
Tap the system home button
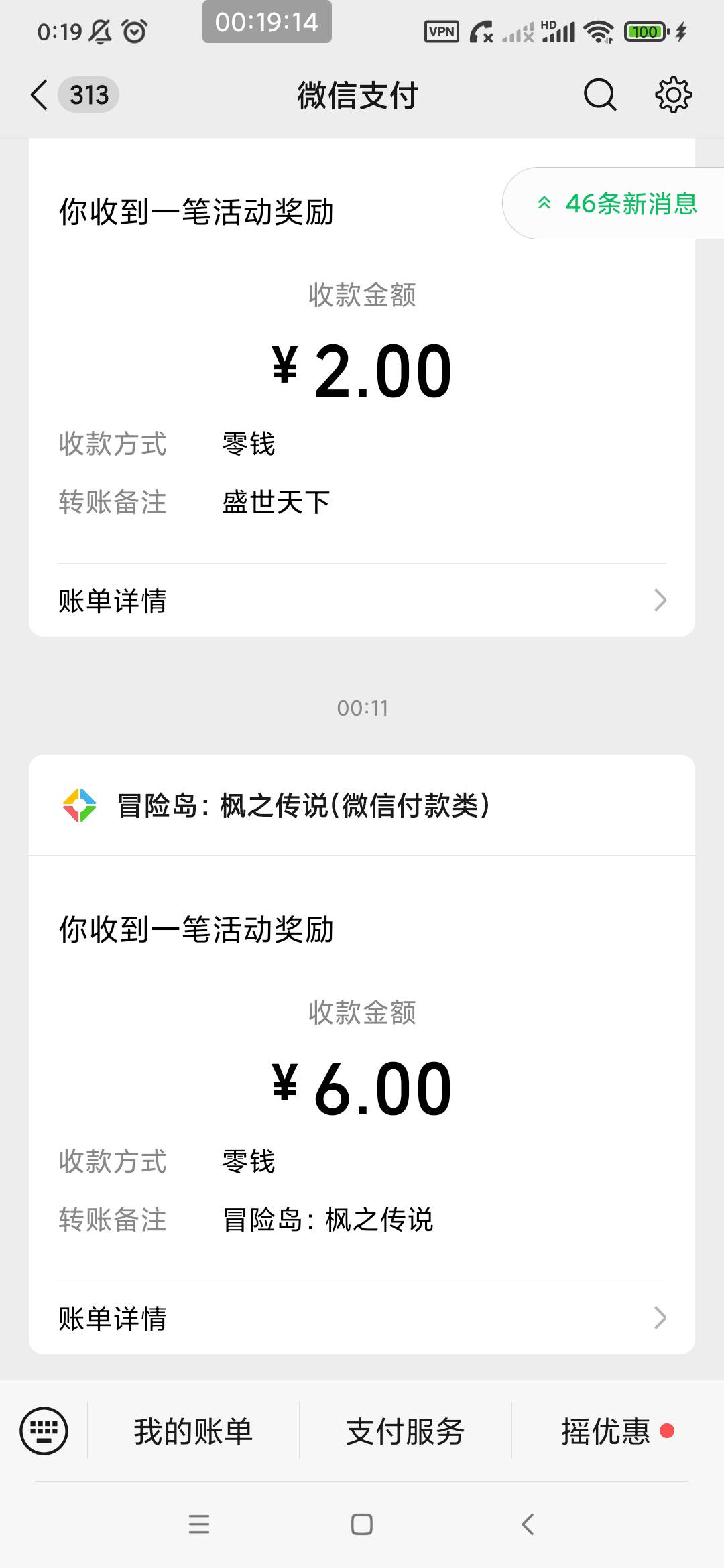point(362,1524)
